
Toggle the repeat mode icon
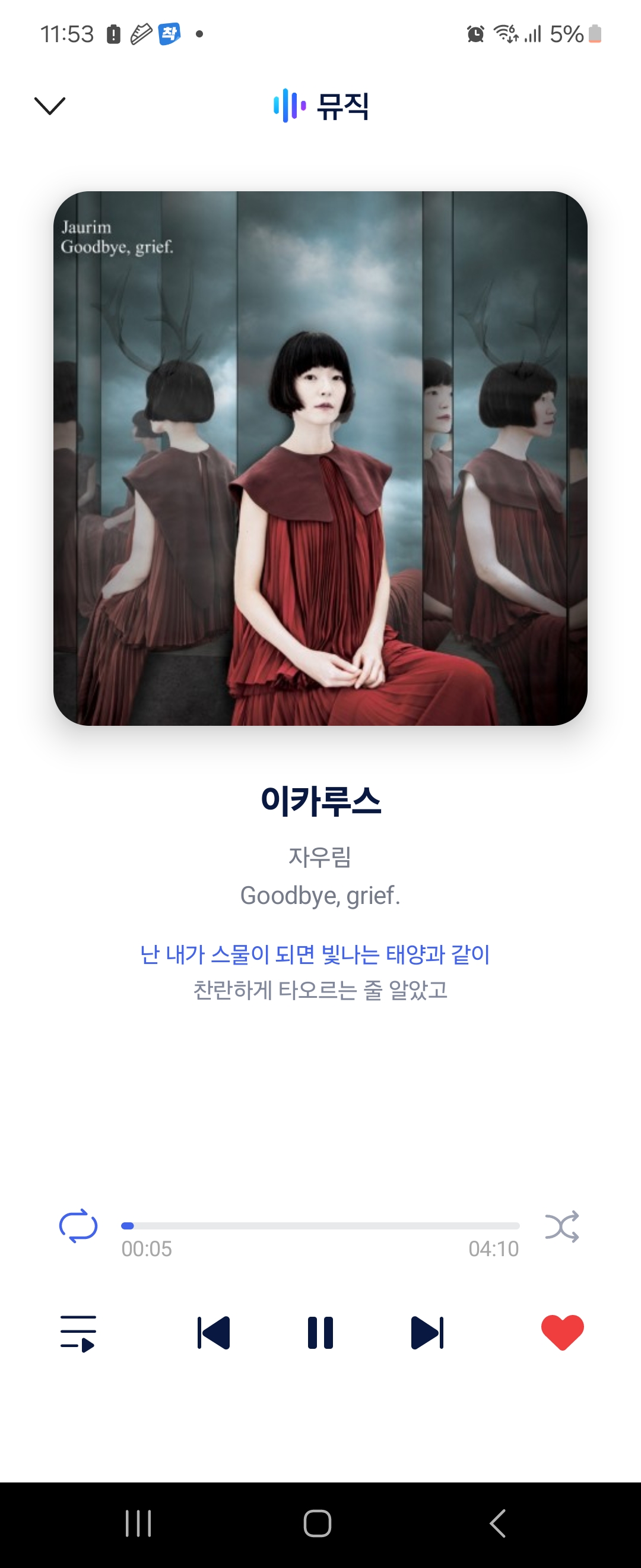tap(78, 1225)
